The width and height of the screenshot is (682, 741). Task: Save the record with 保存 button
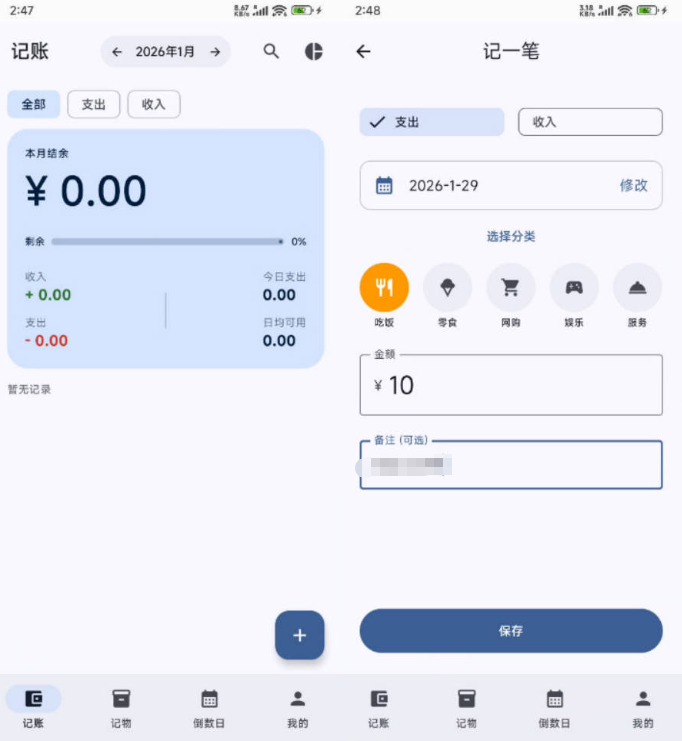coord(511,631)
